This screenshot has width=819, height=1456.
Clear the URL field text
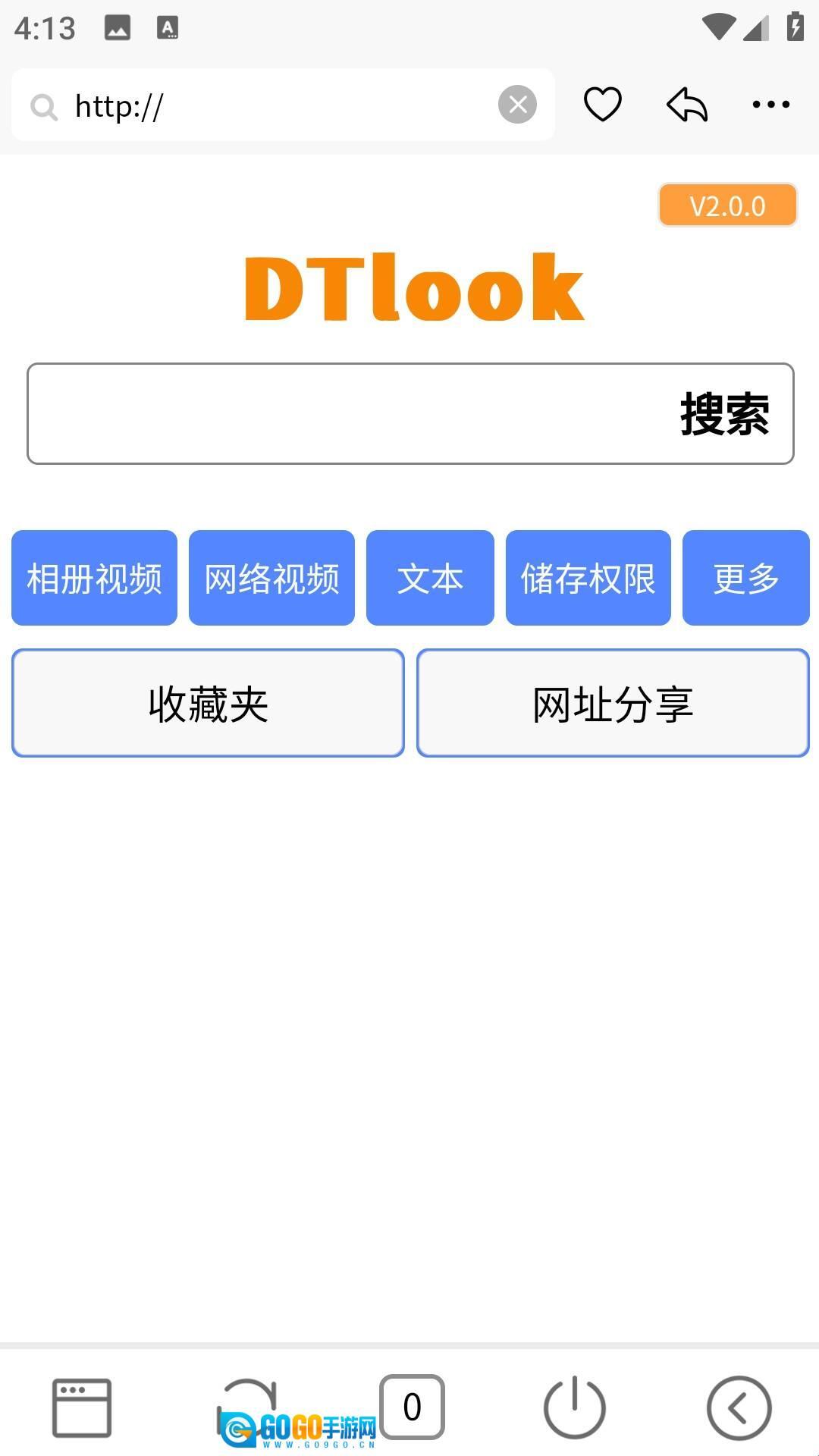coord(517,105)
